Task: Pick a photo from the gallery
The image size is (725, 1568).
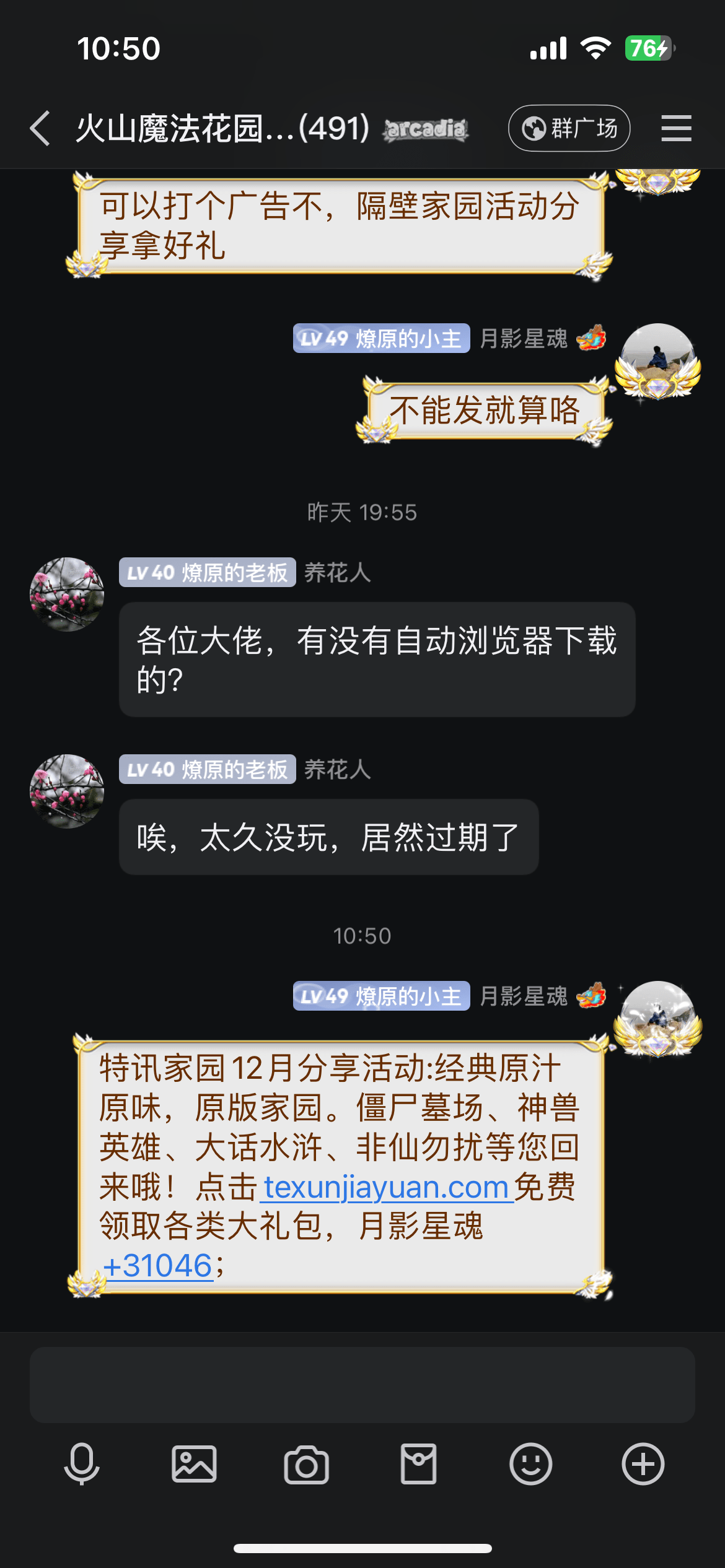Action: point(194,1464)
